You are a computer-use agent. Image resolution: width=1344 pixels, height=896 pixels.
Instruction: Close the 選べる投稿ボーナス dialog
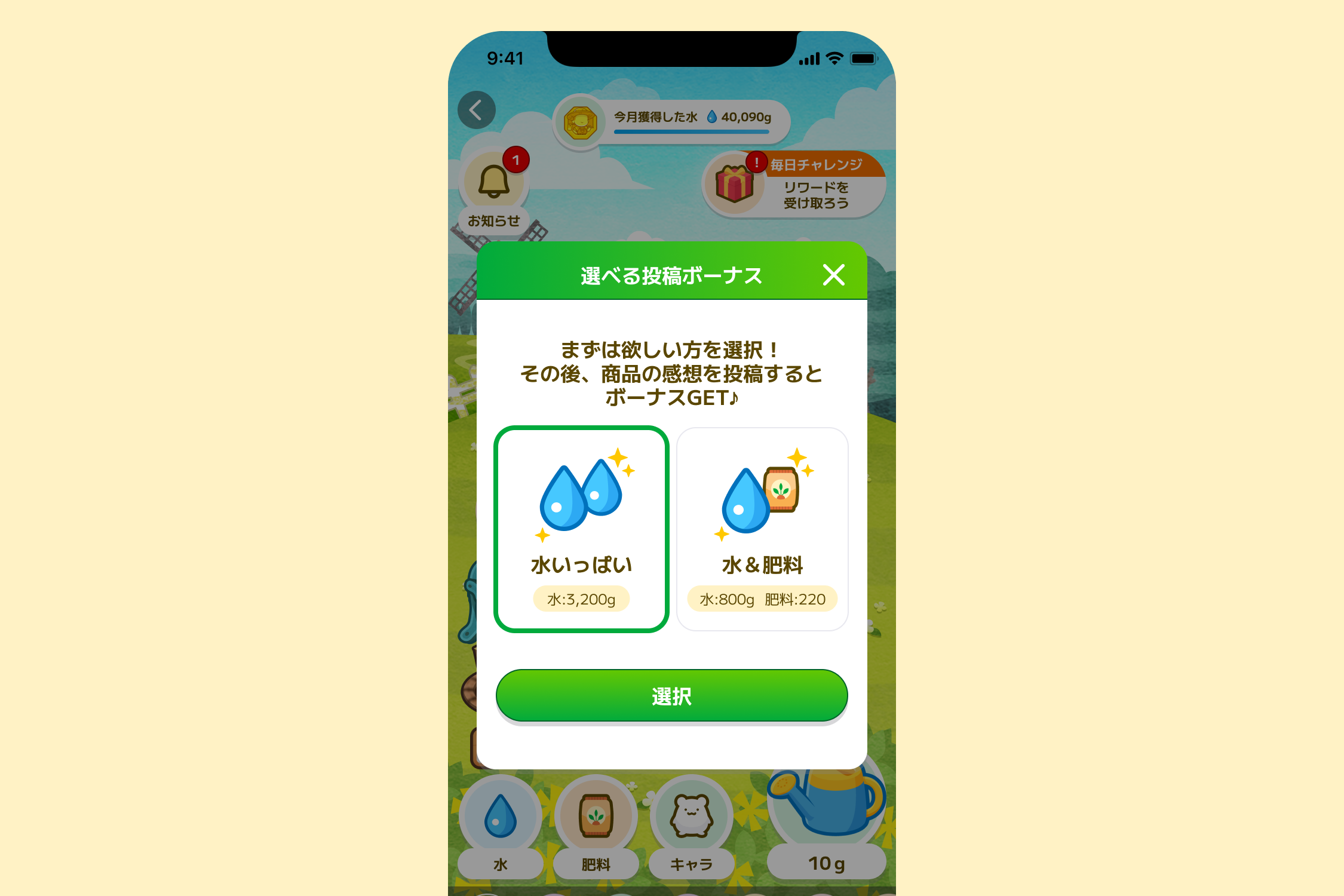[833, 275]
